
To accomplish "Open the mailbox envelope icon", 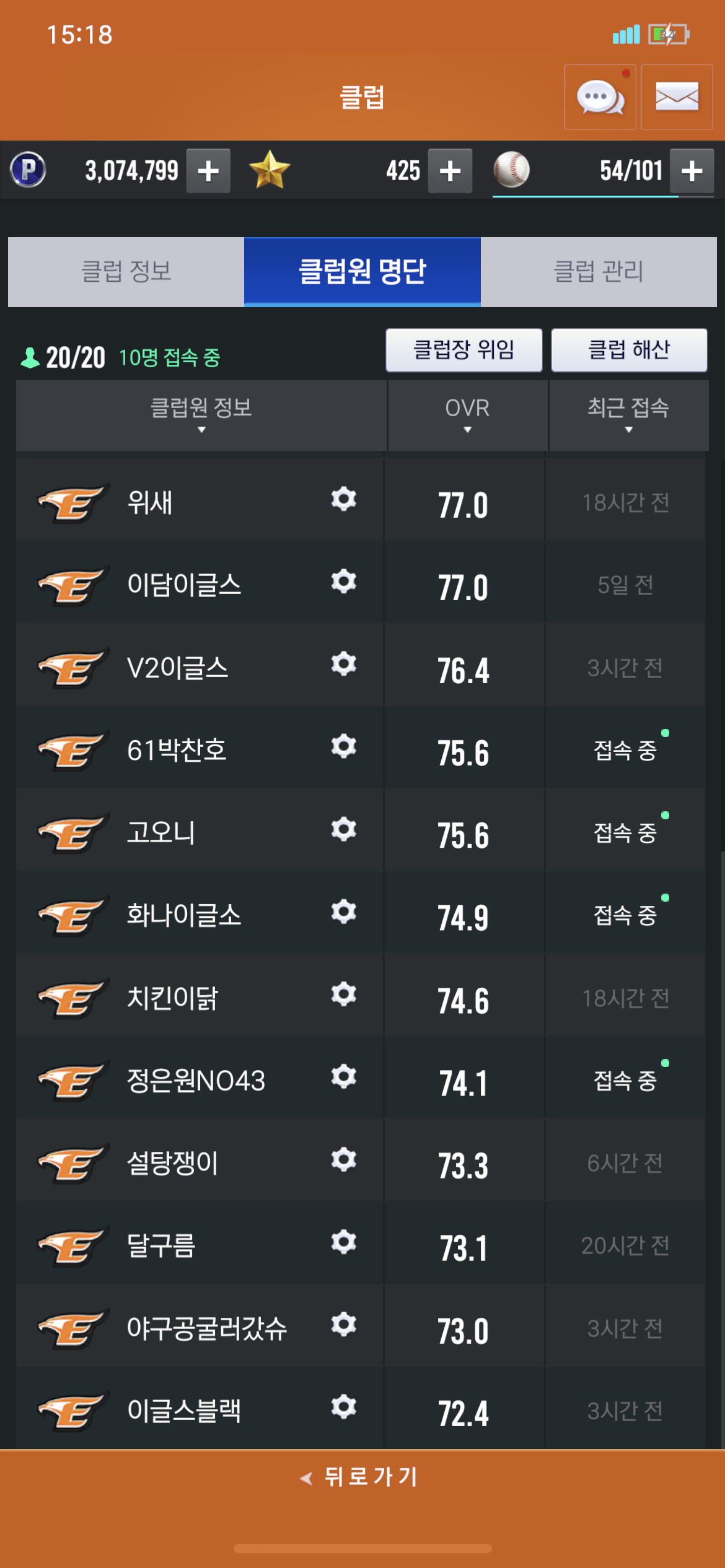I will (x=677, y=97).
